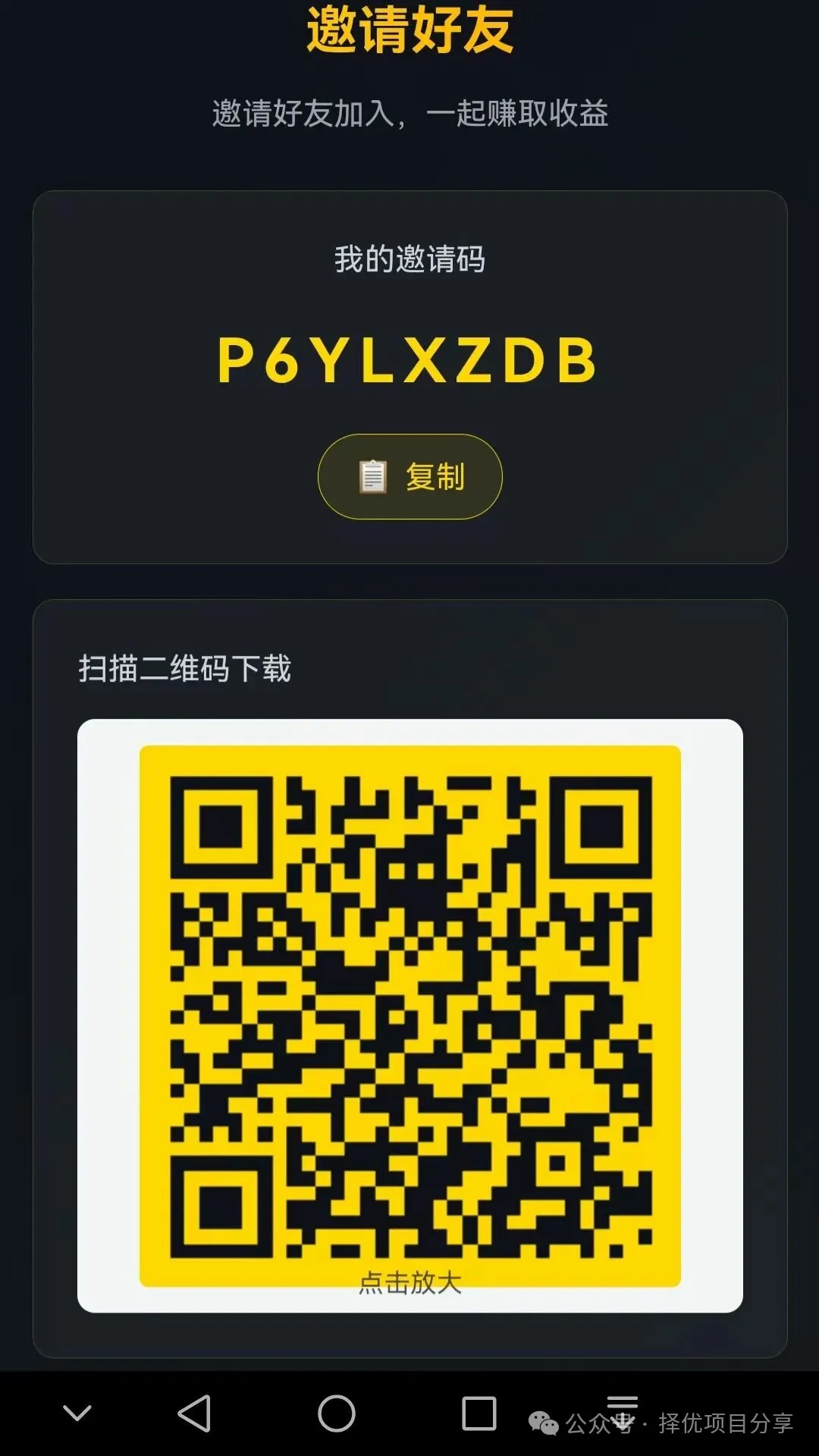Tap 复制 to copy the invite code
Screen dimensions: 819x1456
[436, 477]
